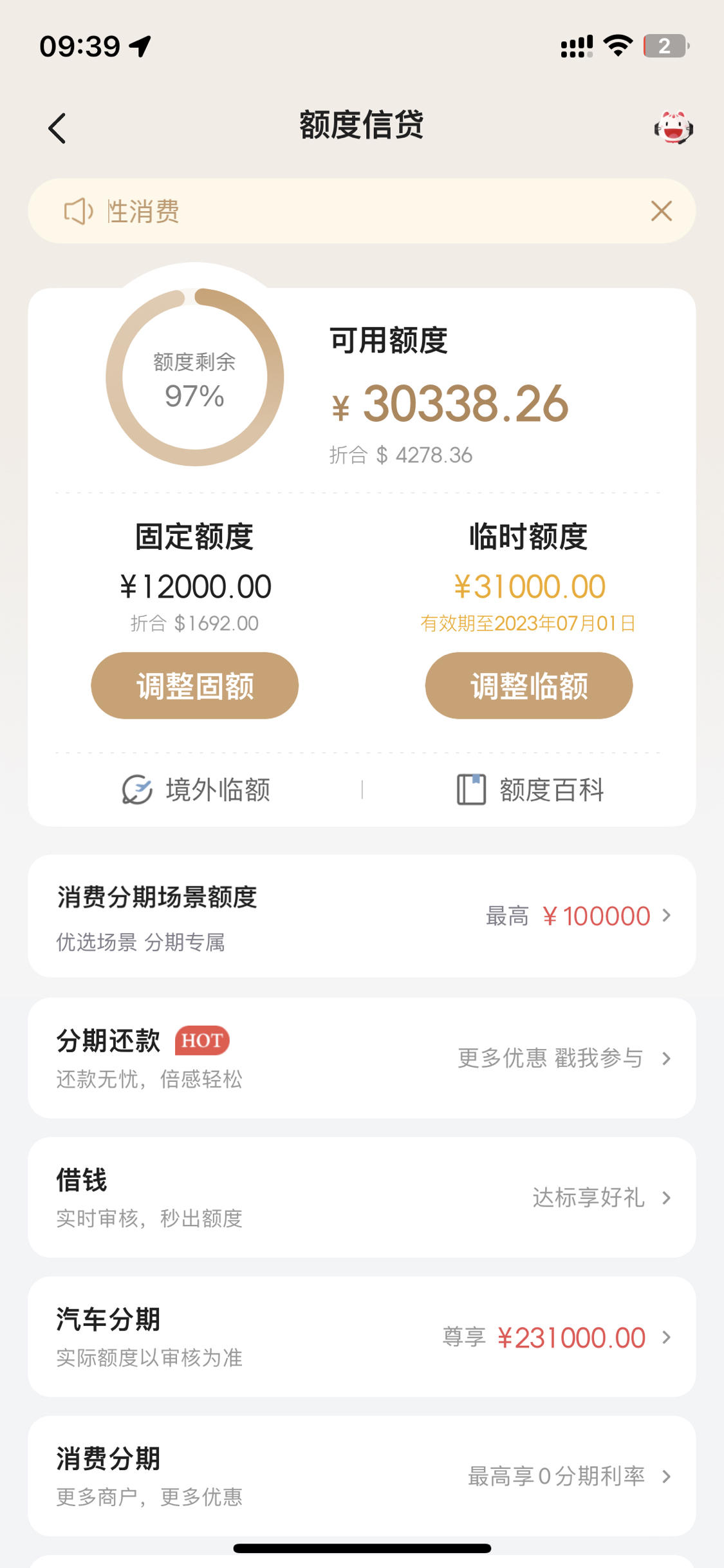Go back using the top-left arrow

[x=57, y=128]
